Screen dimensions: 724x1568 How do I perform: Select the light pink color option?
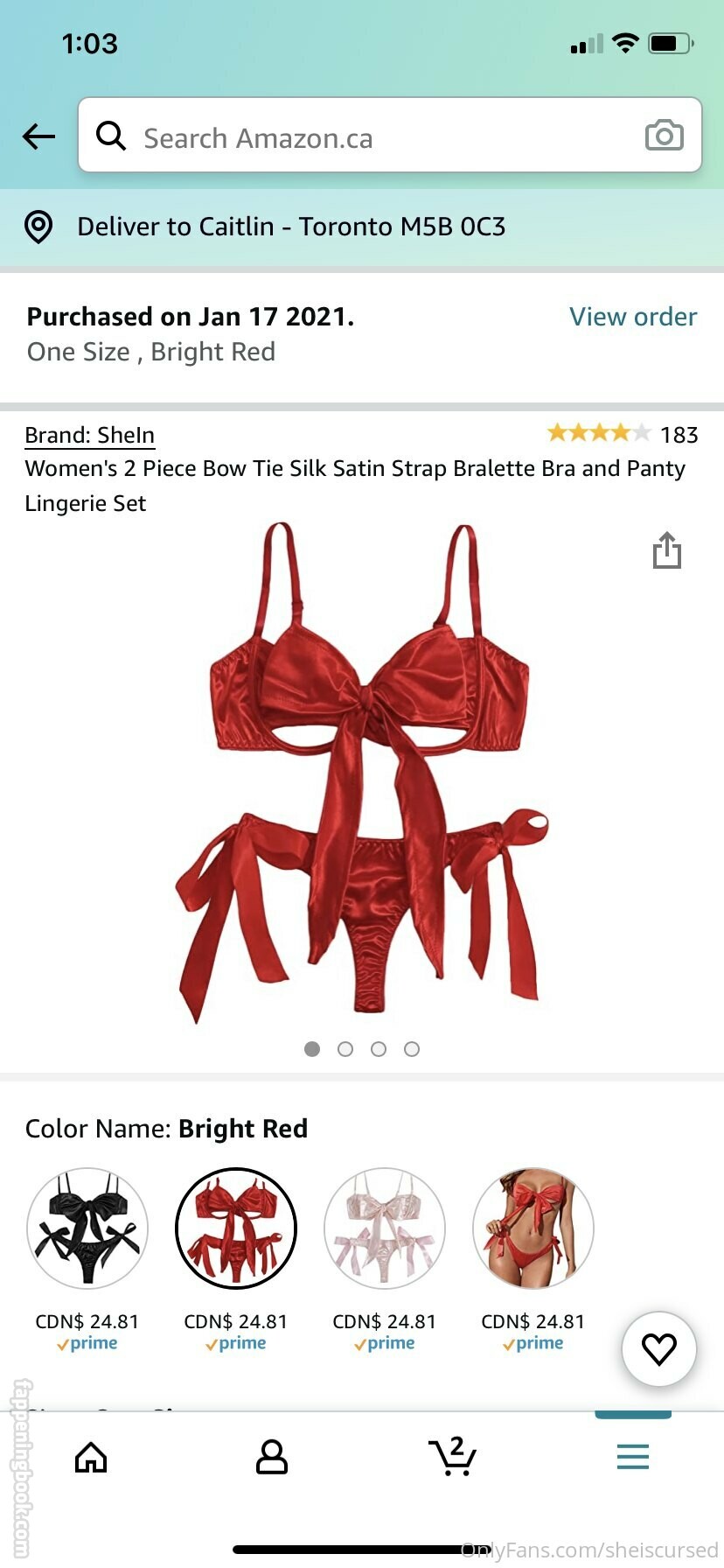point(385,1228)
